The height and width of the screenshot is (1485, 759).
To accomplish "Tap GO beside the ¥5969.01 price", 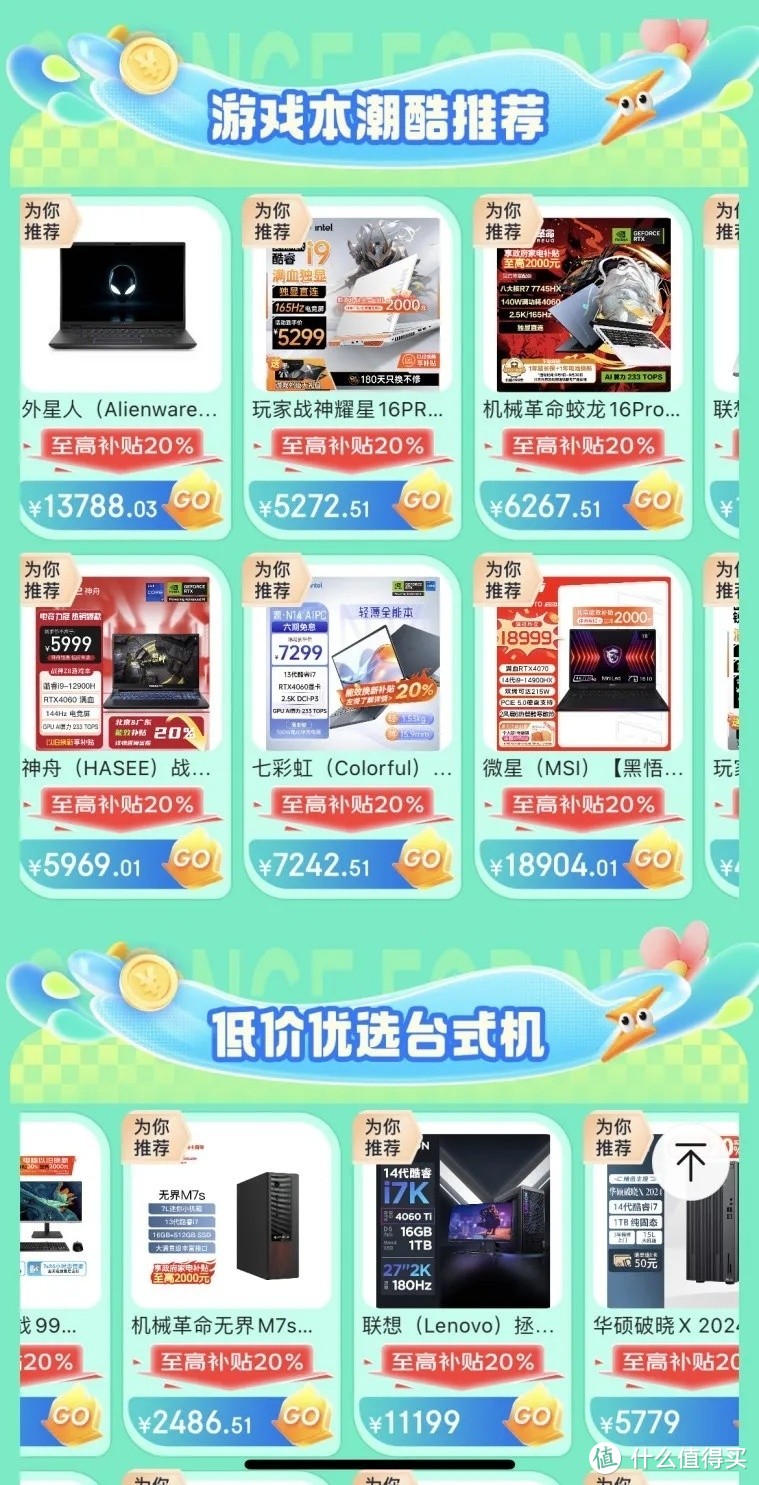I will tap(193, 862).
